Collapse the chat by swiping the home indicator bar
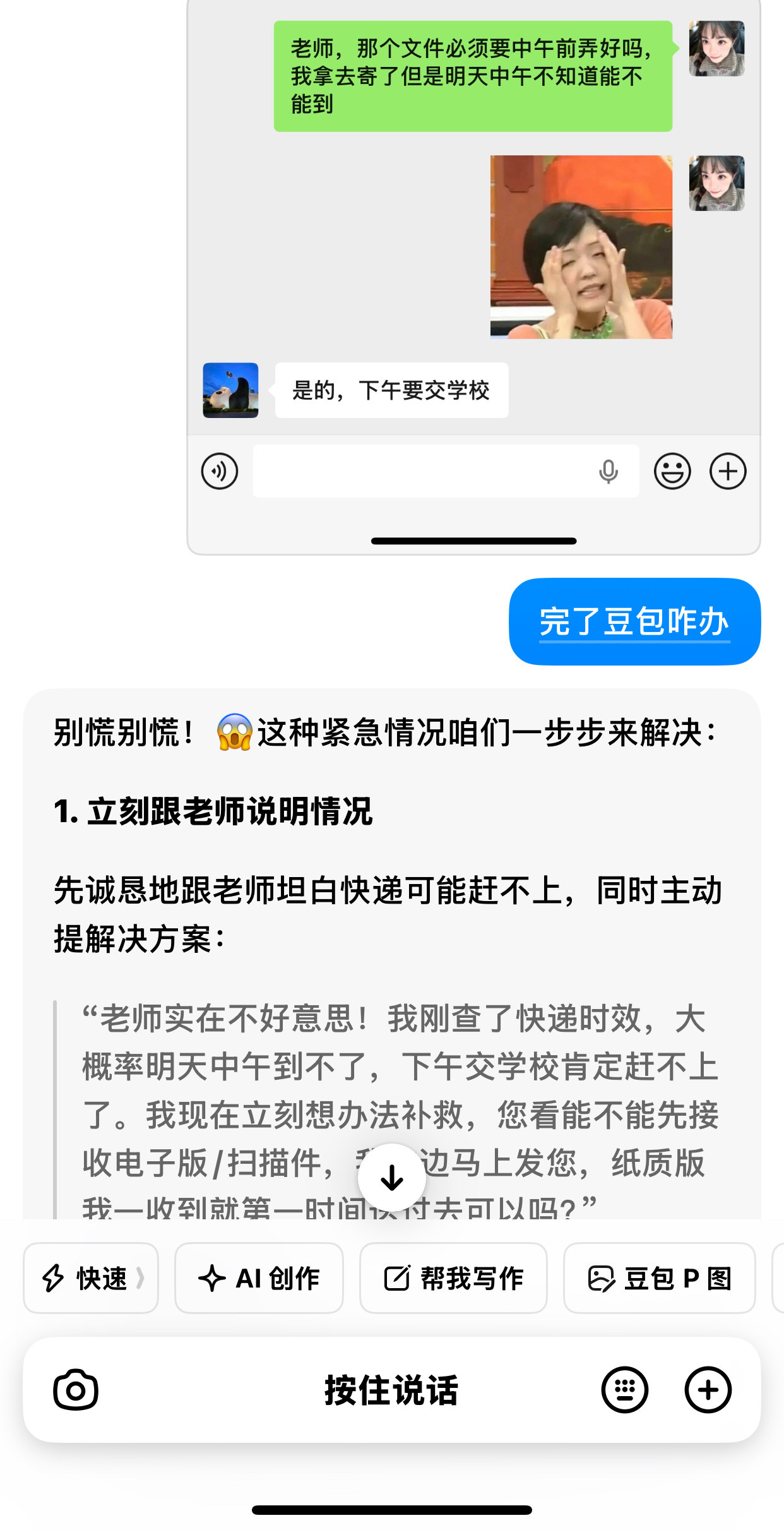 pos(472,541)
